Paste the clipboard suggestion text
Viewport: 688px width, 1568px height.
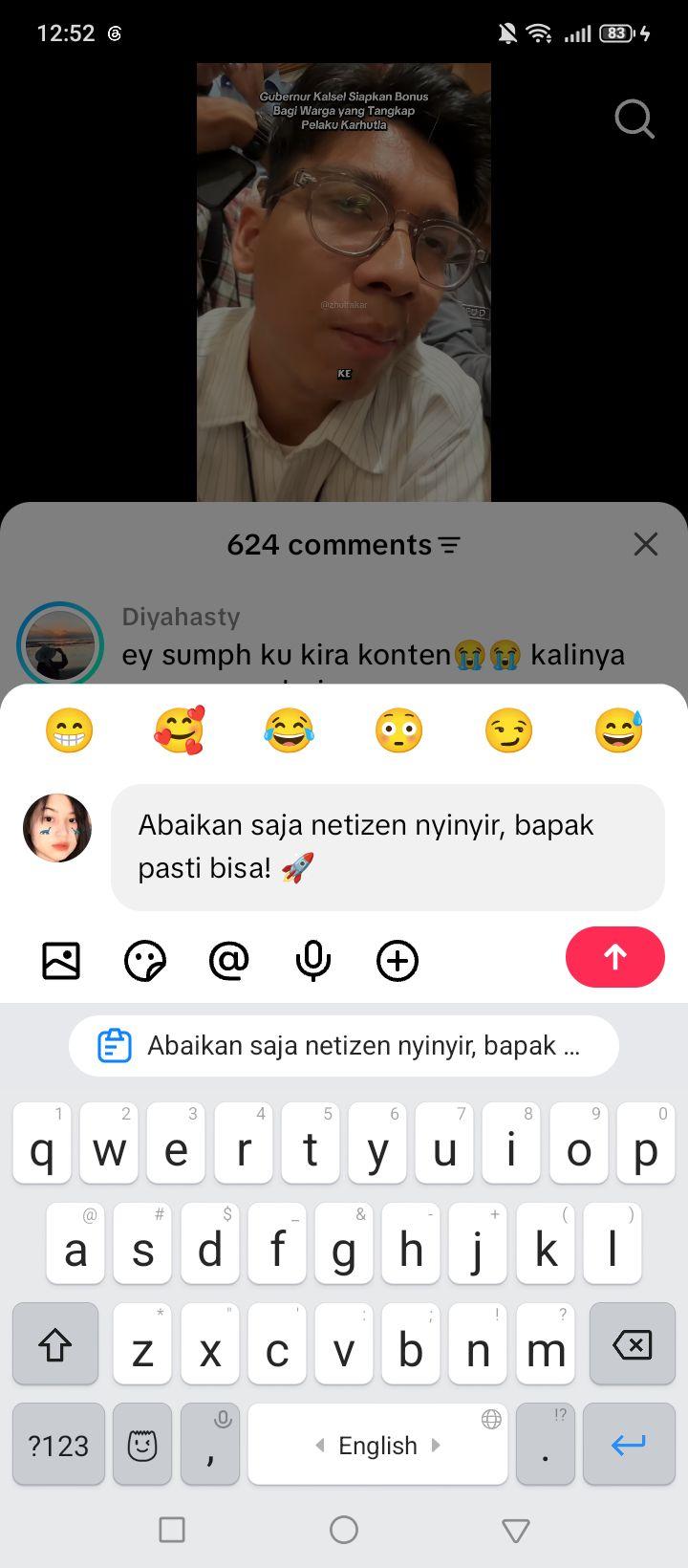[x=344, y=1046]
